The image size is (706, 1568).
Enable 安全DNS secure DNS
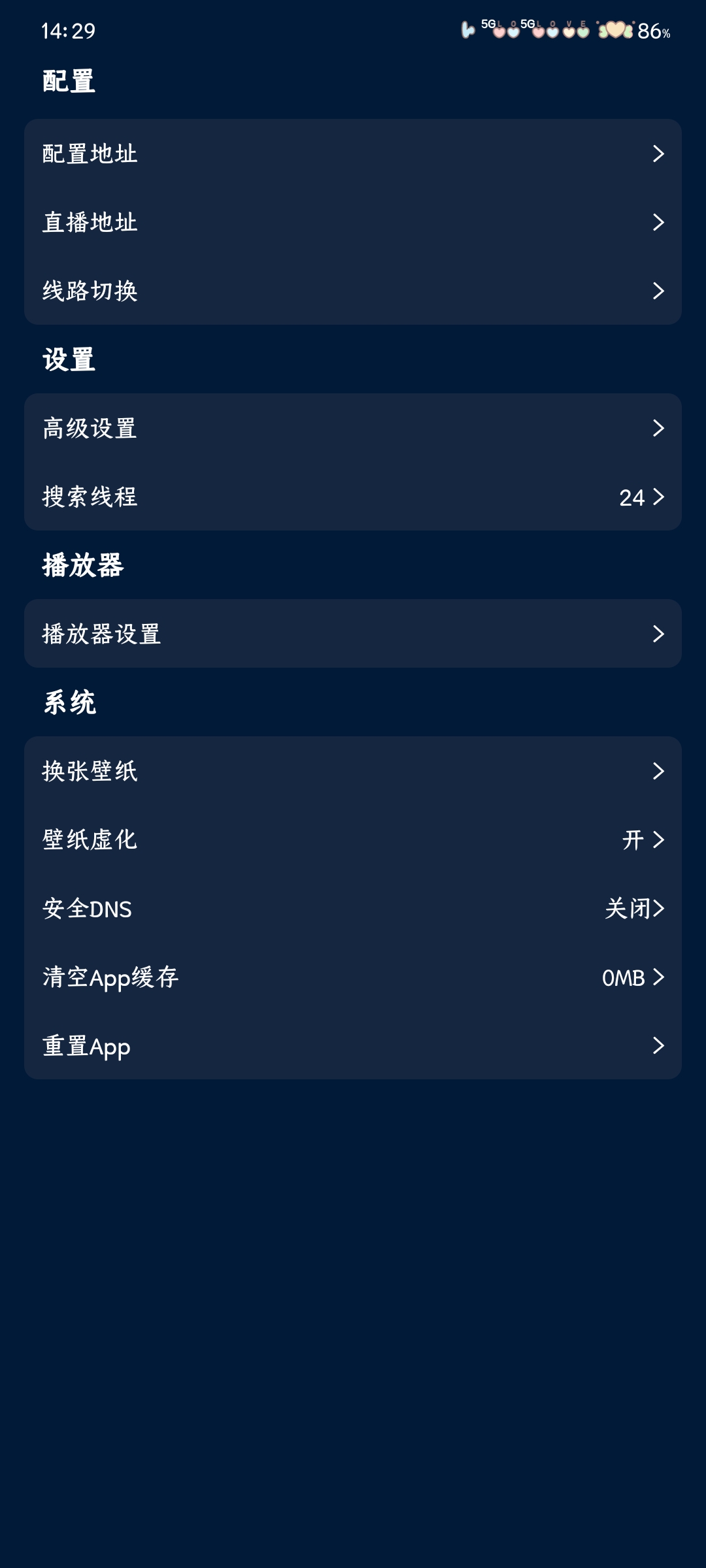(x=353, y=909)
